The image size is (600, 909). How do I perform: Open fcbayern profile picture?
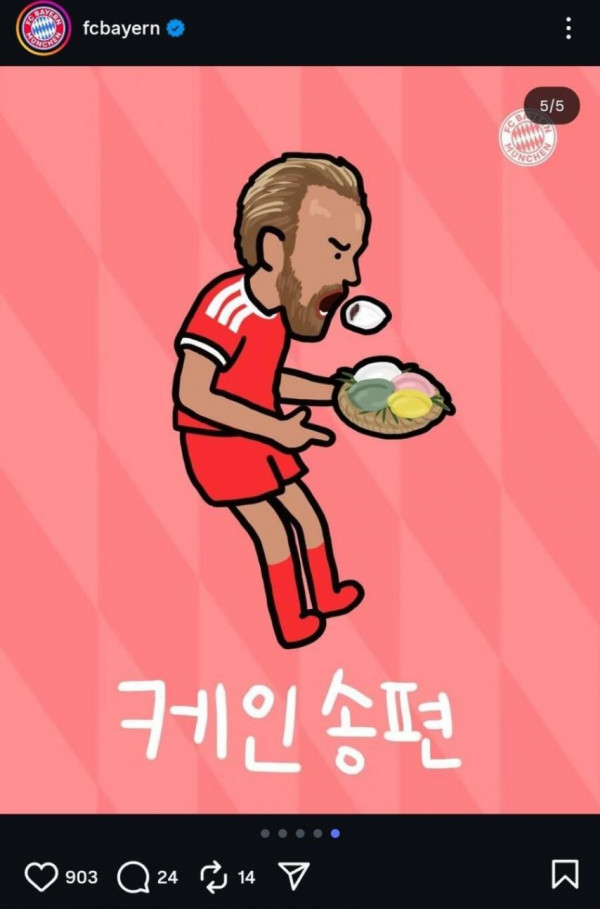(43, 28)
